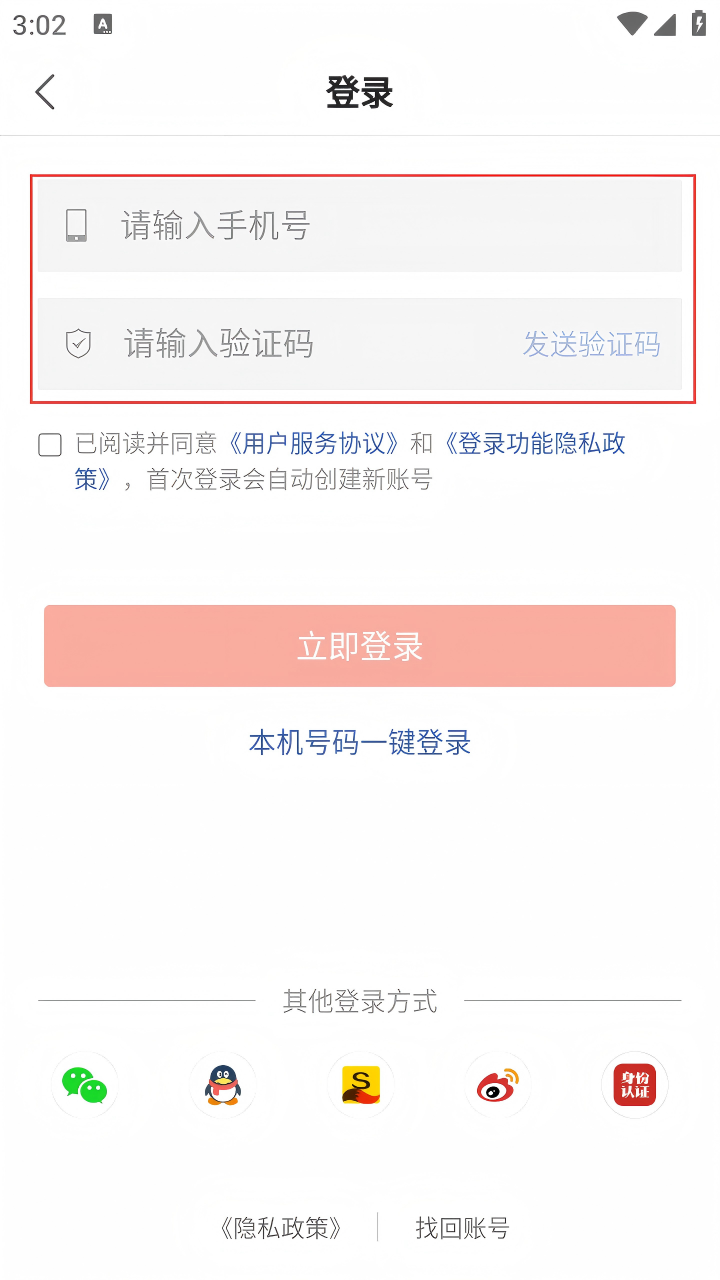Tap 发送验证码 to send the code
This screenshot has width=720, height=1280.
coord(591,344)
